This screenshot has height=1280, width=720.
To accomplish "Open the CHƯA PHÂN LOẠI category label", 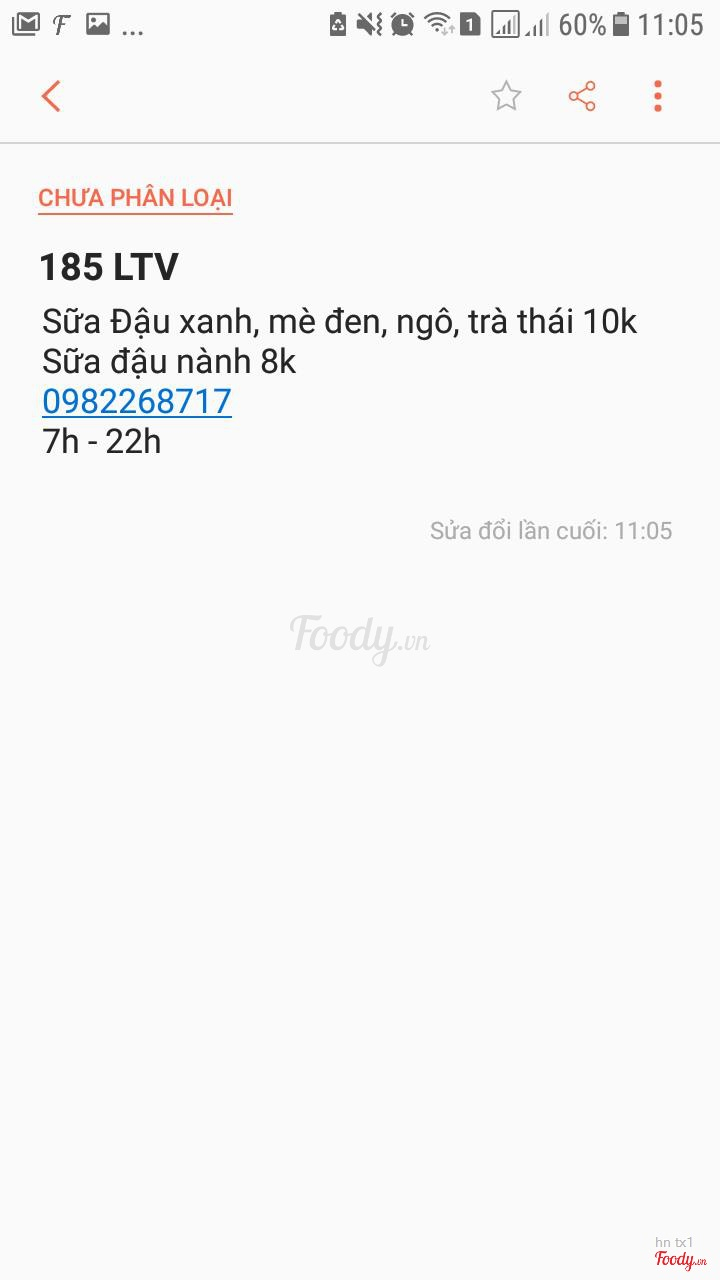I will point(135,198).
